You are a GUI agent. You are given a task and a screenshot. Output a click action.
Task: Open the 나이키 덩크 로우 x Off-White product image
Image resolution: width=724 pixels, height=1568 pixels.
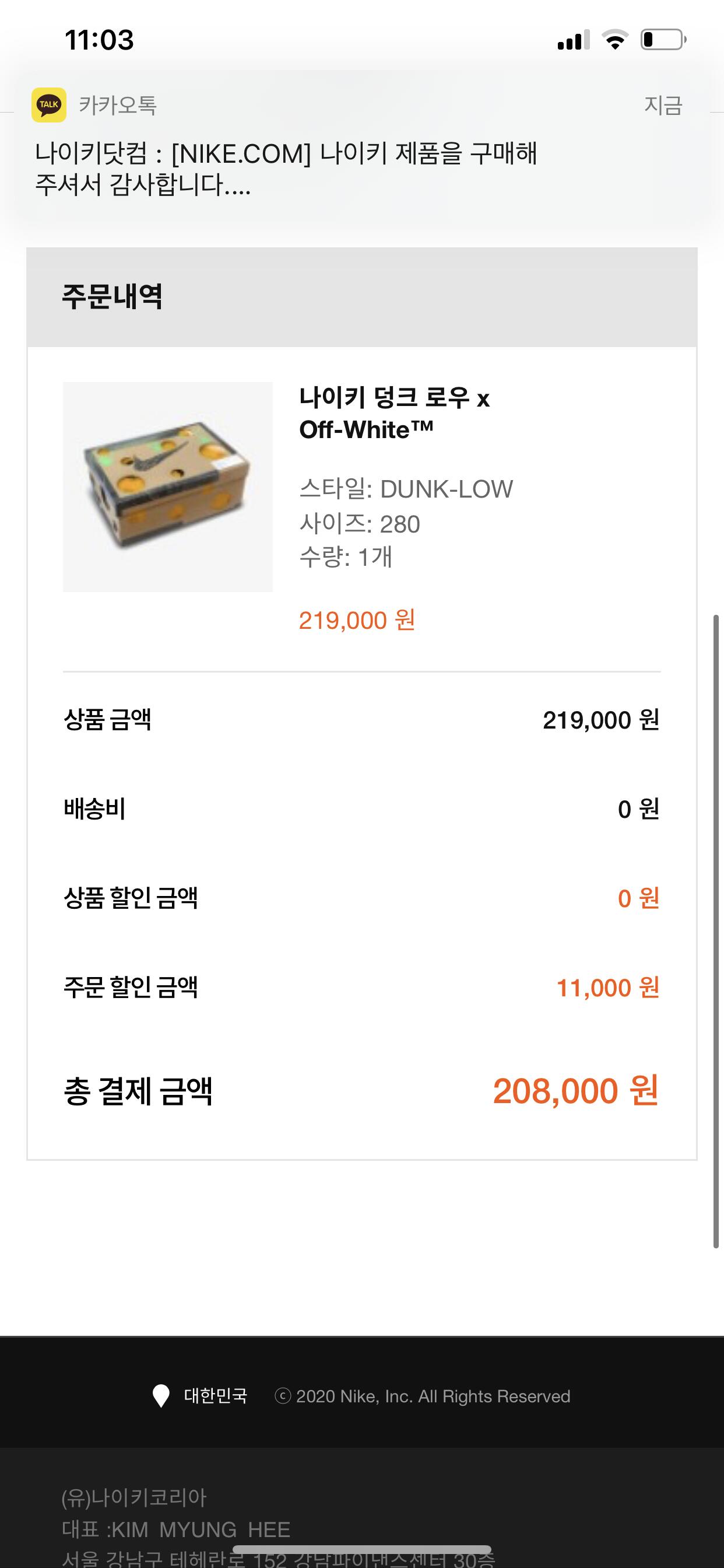[167, 487]
